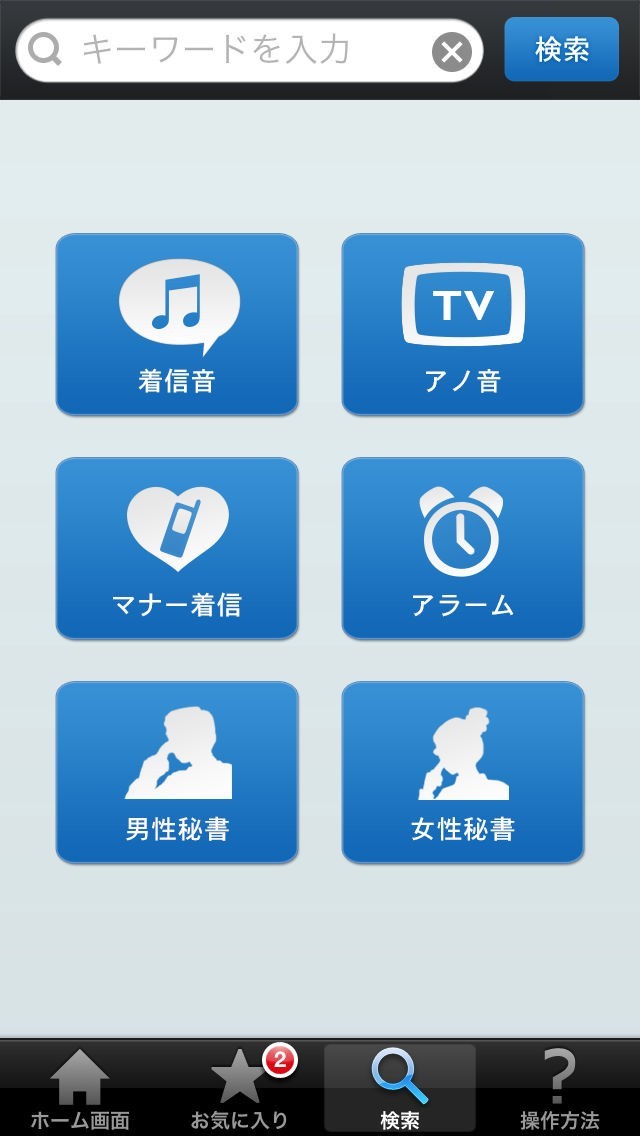Choose the 女性秘書 category
640x1136 pixels.
tap(463, 773)
